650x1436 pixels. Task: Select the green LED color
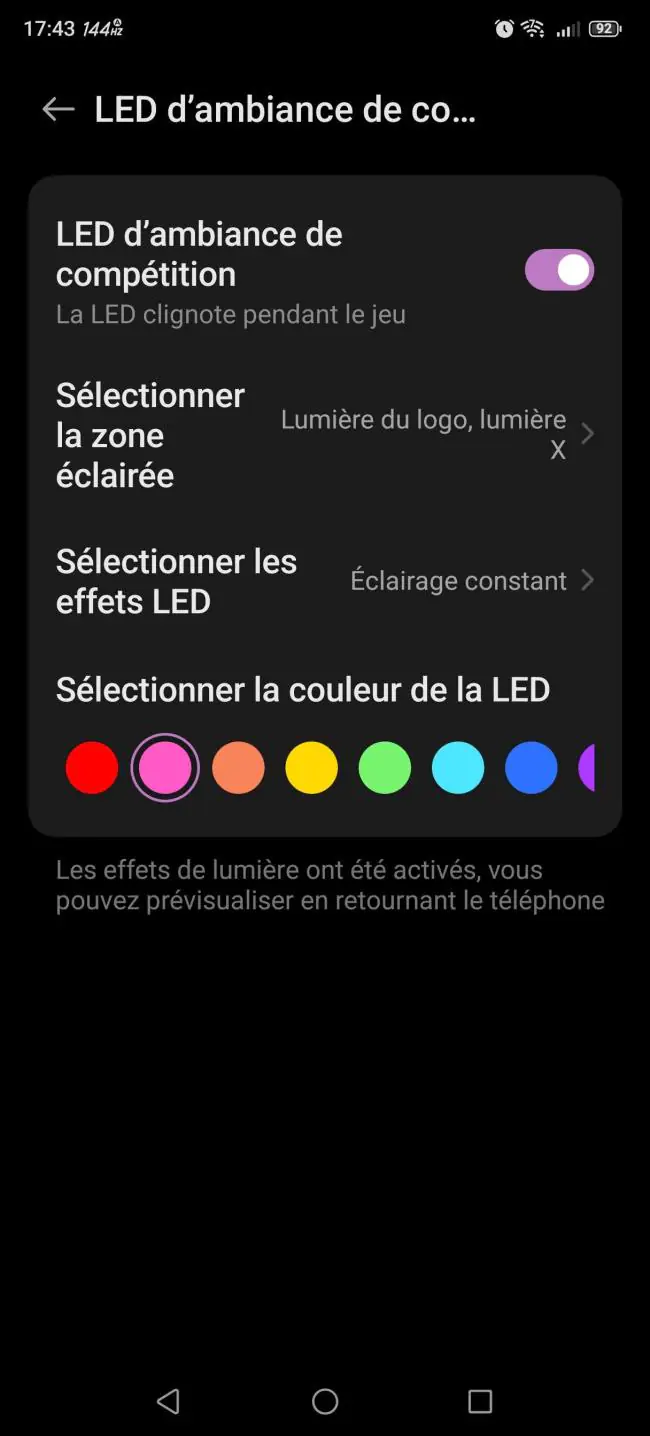point(385,768)
